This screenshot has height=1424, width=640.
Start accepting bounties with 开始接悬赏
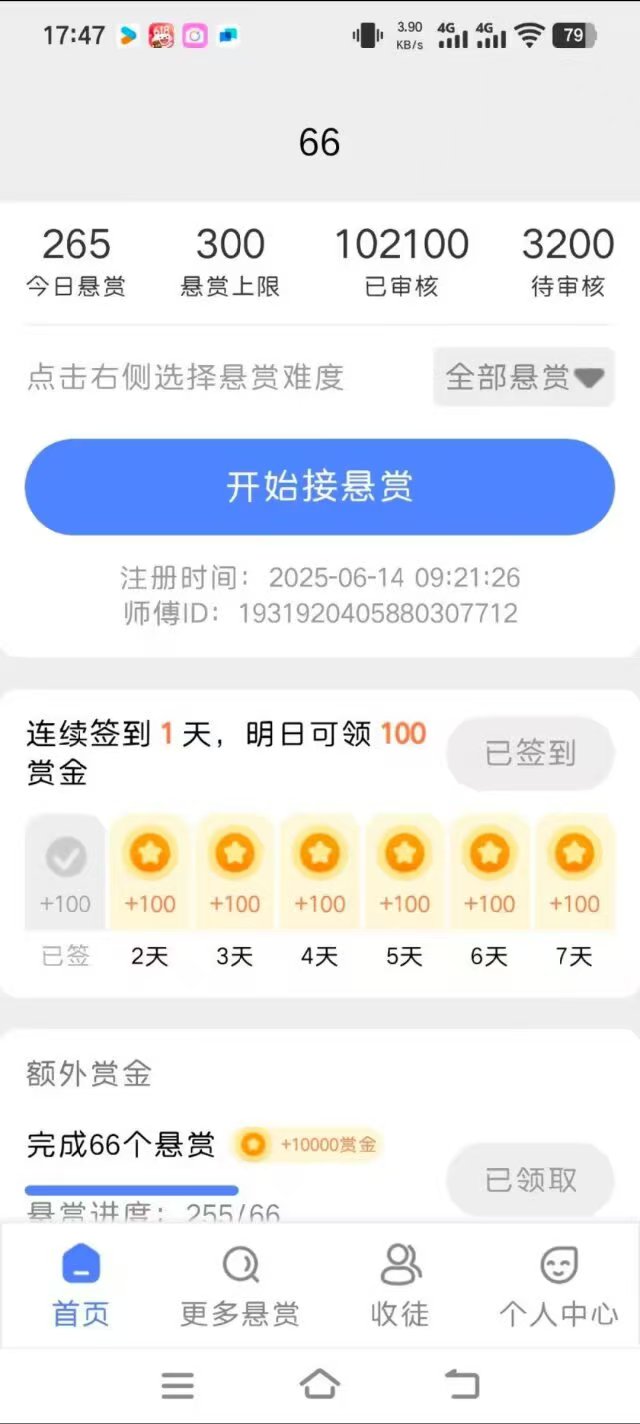pyautogui.click(x=319, y=487)
